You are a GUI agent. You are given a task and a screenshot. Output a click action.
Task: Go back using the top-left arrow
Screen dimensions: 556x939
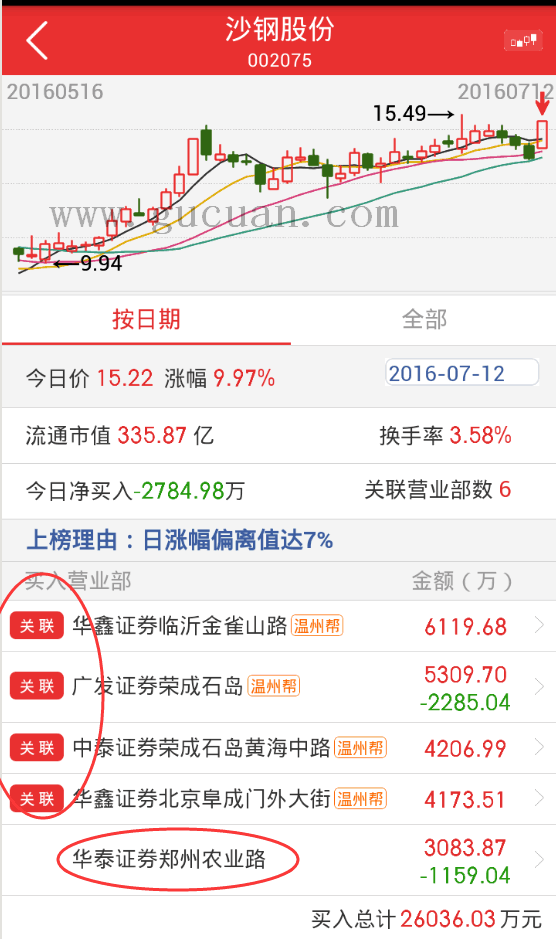click(37, 41)
